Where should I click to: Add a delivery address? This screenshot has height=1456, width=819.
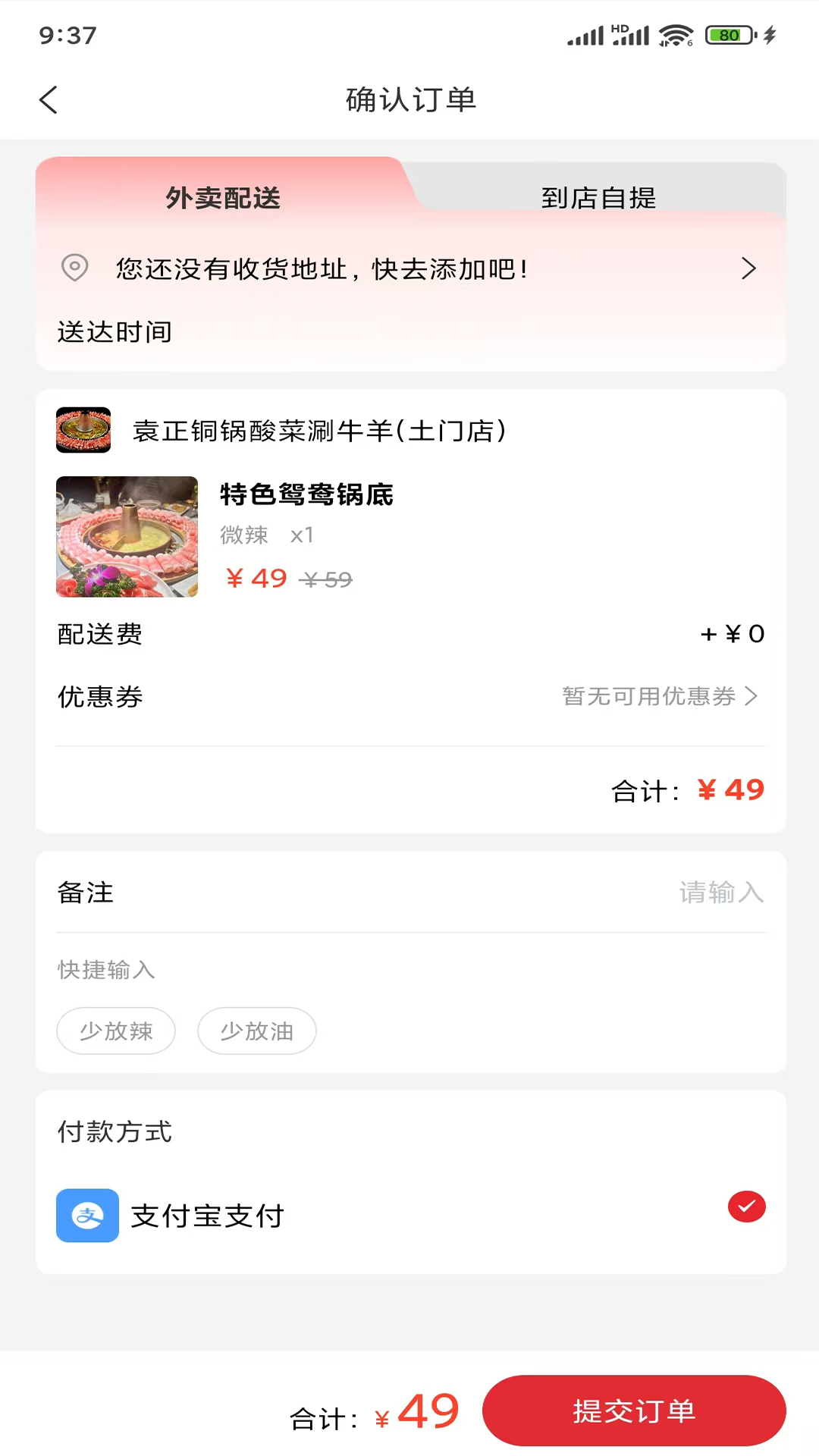(409, 268)
